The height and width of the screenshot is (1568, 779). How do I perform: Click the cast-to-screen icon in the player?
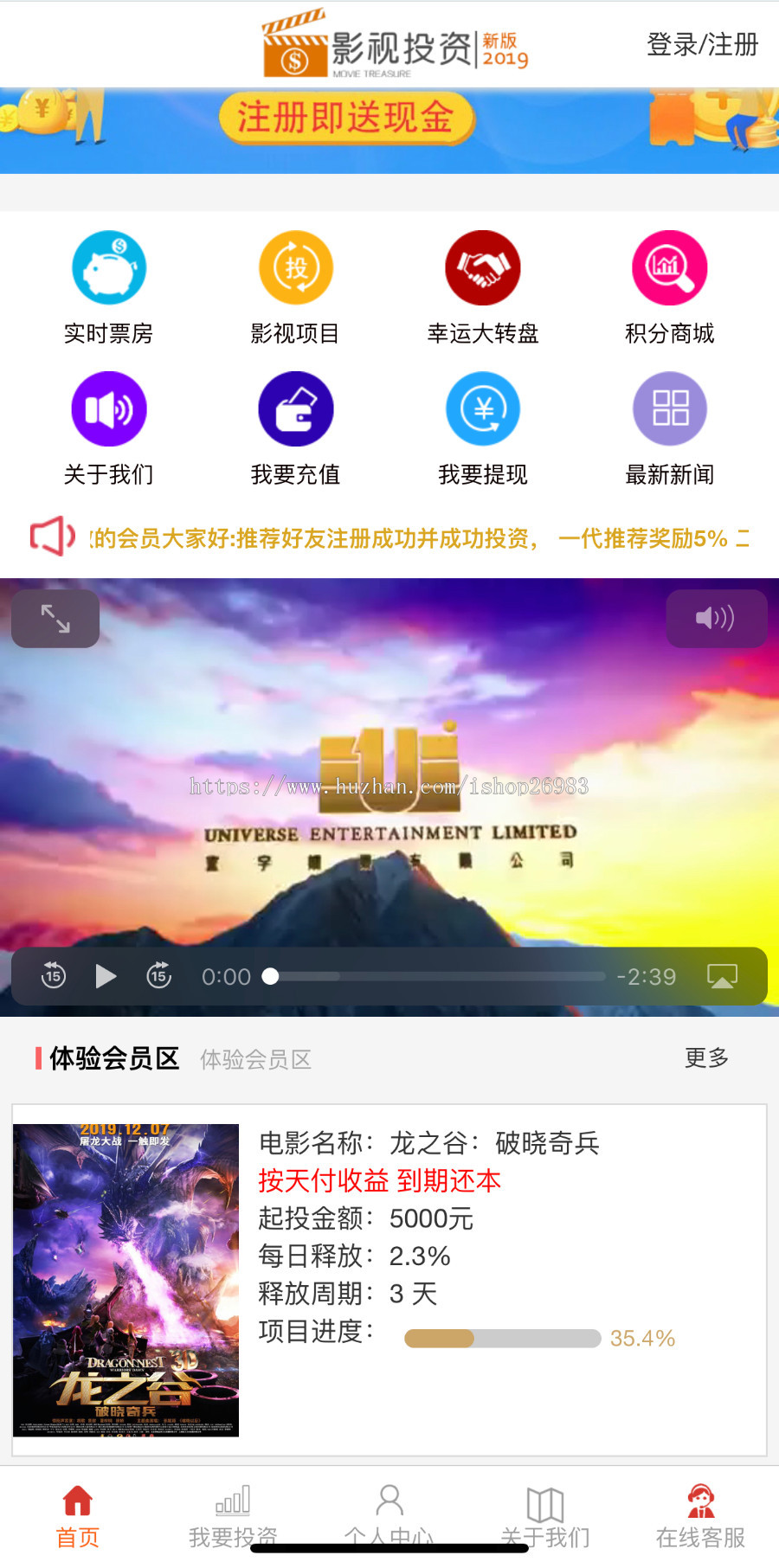724,976
